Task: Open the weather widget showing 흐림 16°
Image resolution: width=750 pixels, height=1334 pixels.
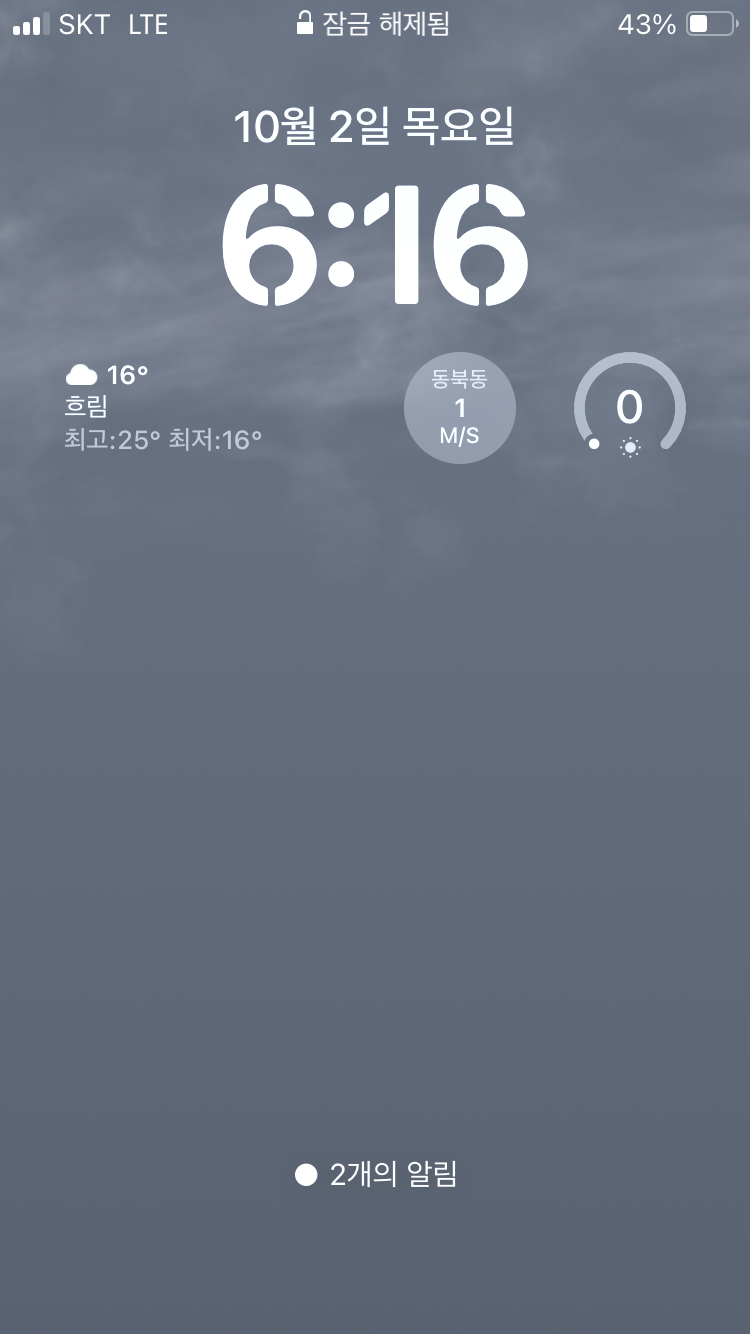Action: point(165,407)
